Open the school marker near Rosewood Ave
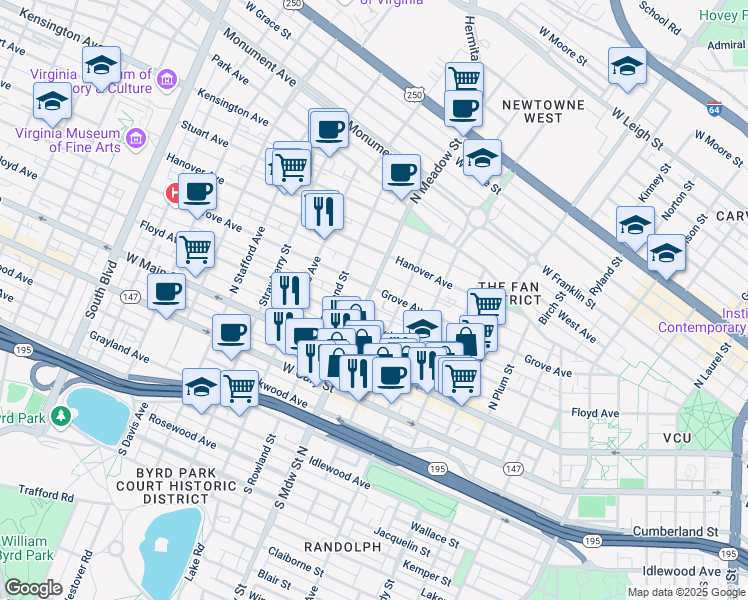Viewport: 748px width, 600px height. (201, 386)
